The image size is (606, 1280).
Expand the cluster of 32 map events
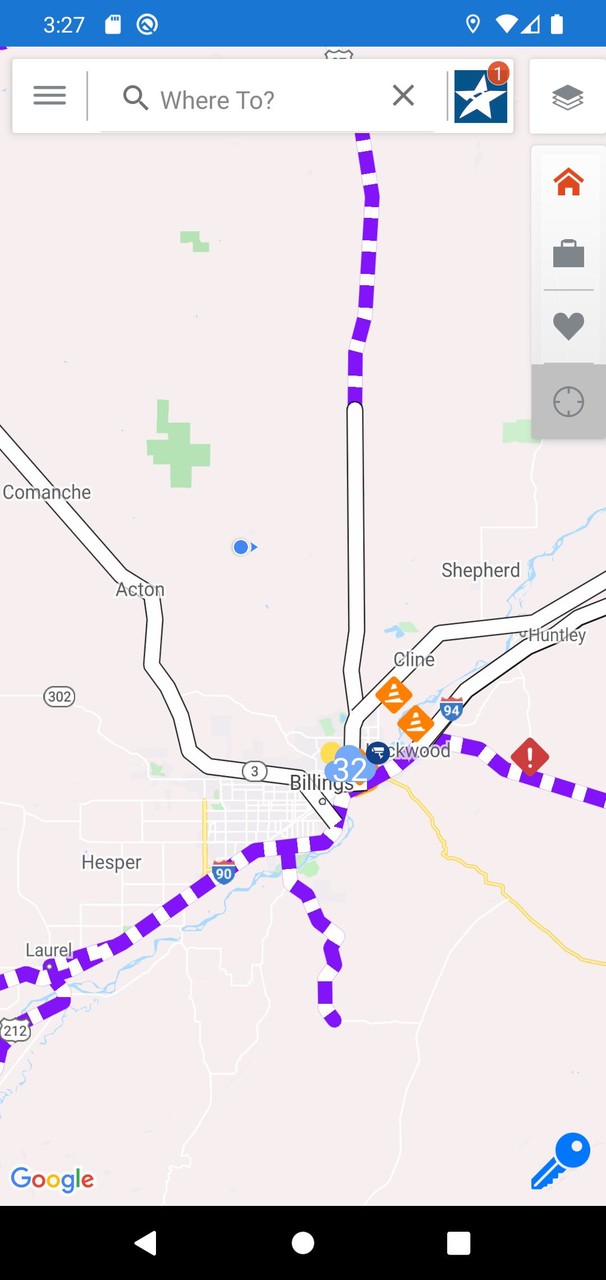pos(349,769)
